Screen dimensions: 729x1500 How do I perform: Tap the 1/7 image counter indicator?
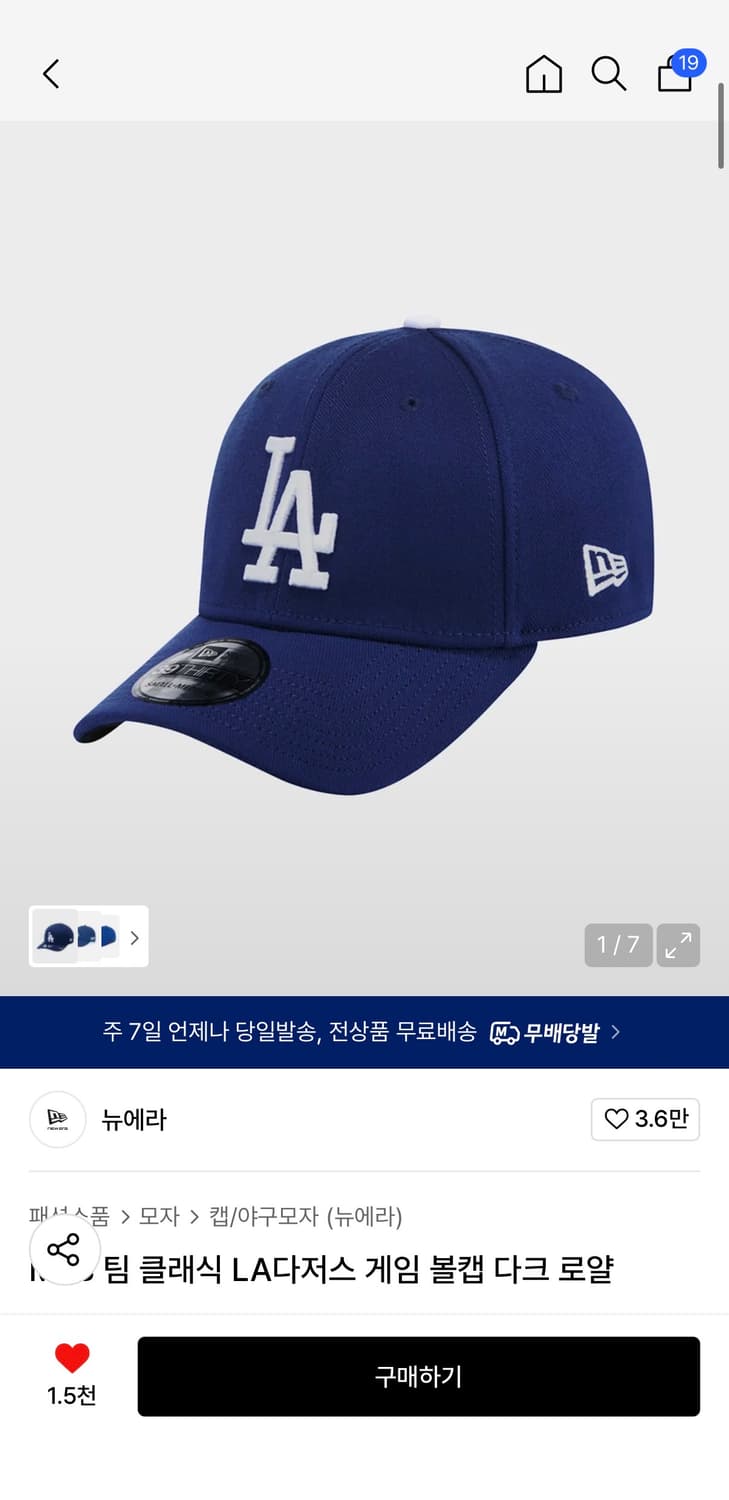click(617, 945)
